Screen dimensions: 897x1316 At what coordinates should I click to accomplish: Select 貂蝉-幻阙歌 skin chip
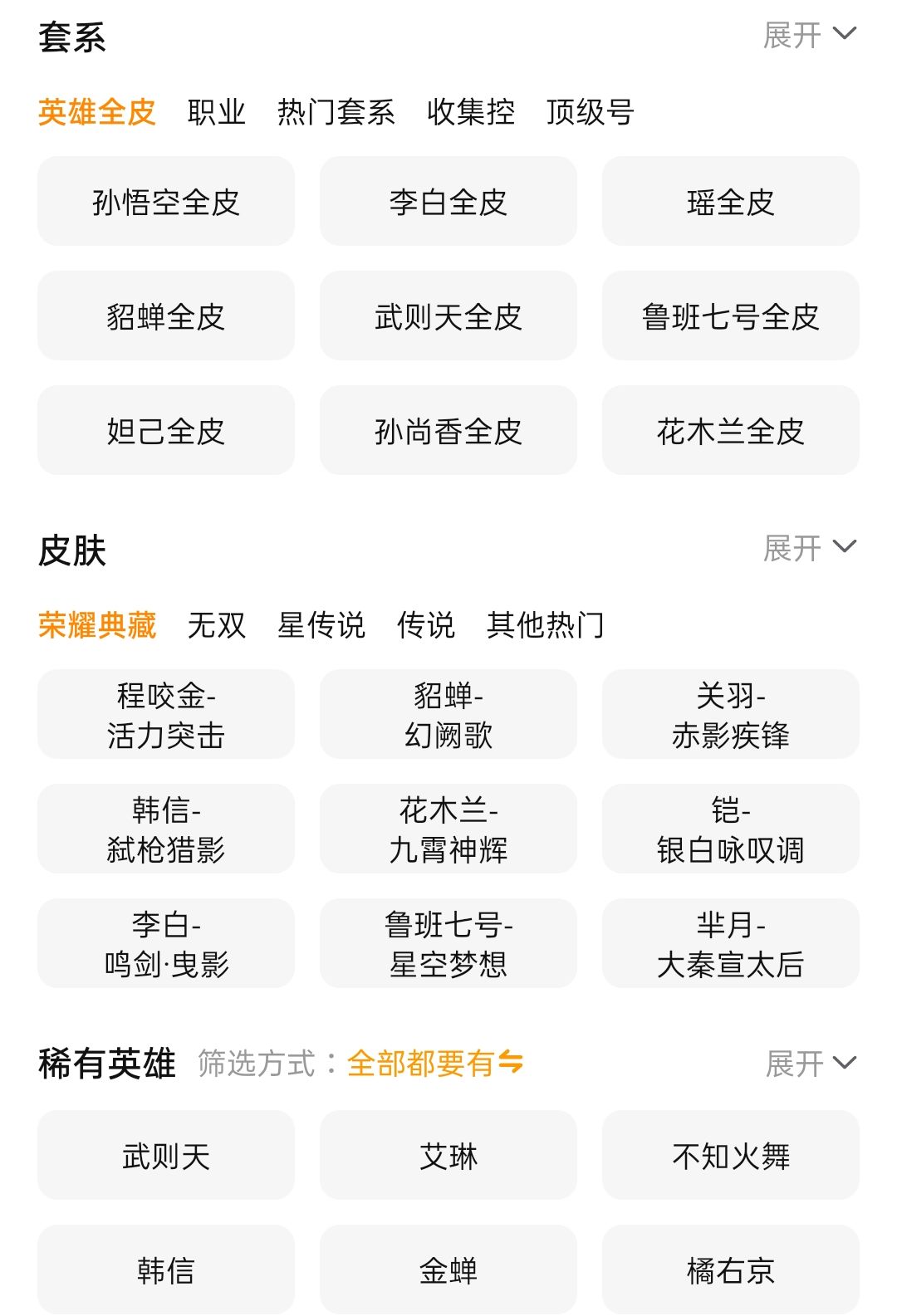pos(448,715)
